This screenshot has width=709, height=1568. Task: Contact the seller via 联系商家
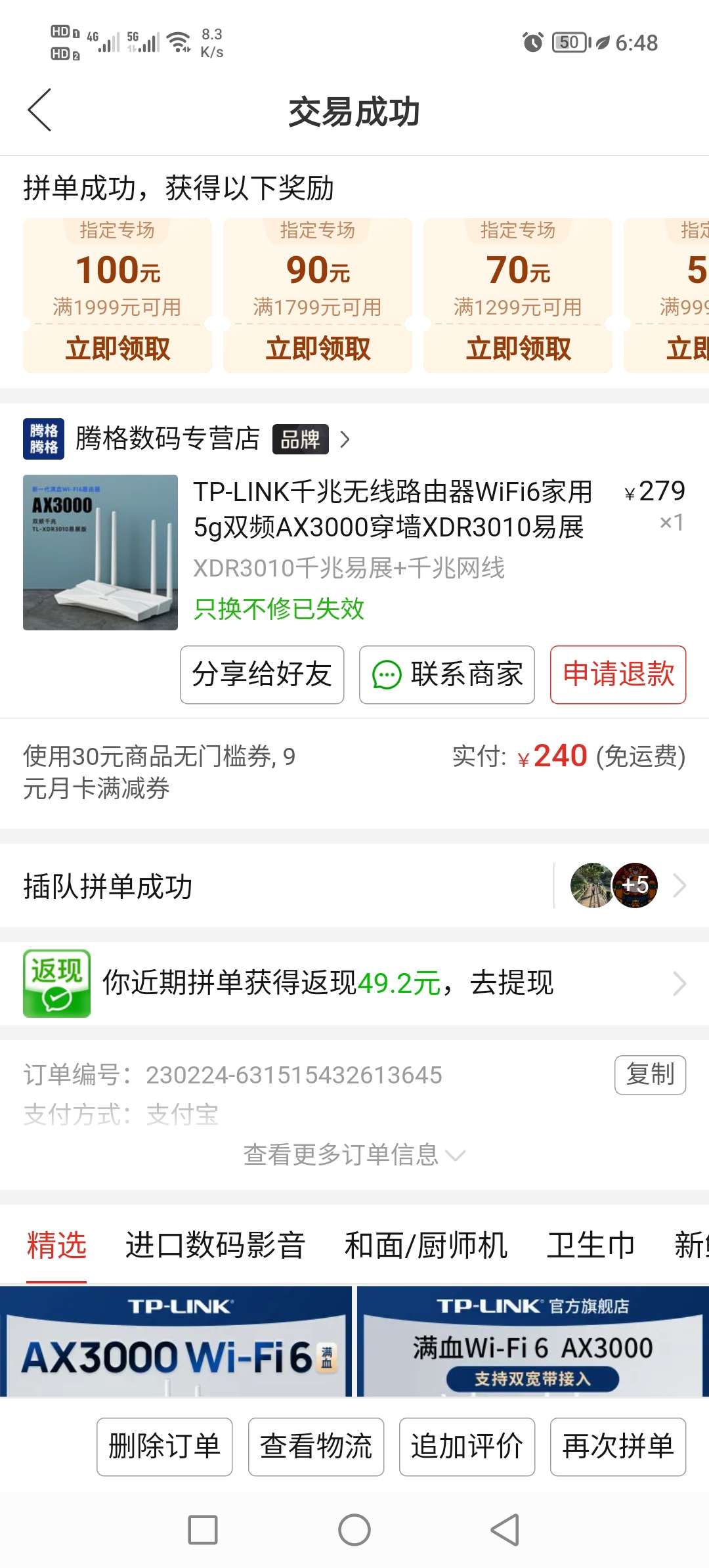tap(446, 674)
